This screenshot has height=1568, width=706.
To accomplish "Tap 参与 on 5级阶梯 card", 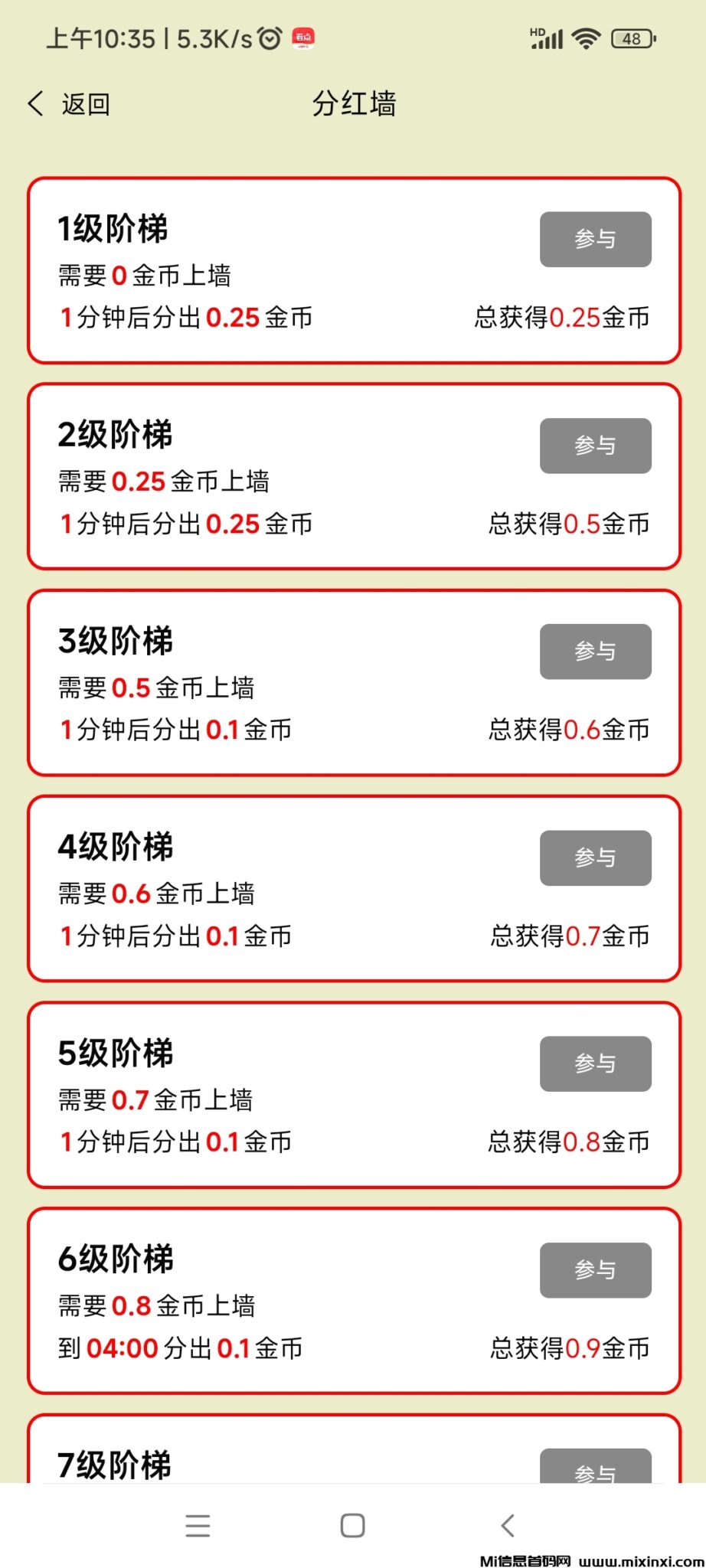I will (x=596, y=1063).
